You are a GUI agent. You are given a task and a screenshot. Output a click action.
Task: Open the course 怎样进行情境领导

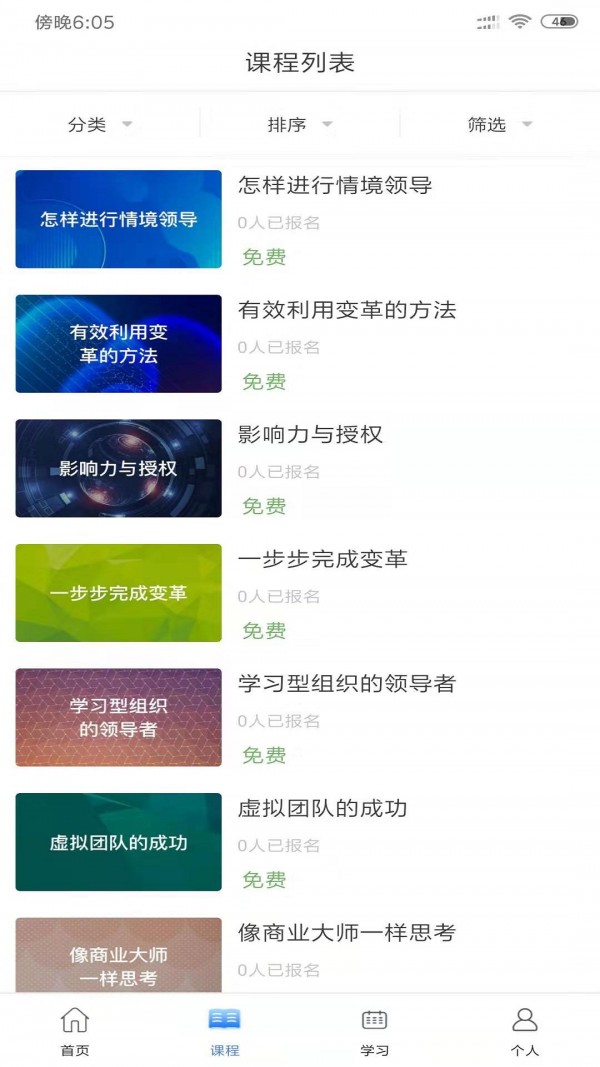pyautogui.click(x=300, y=219)
